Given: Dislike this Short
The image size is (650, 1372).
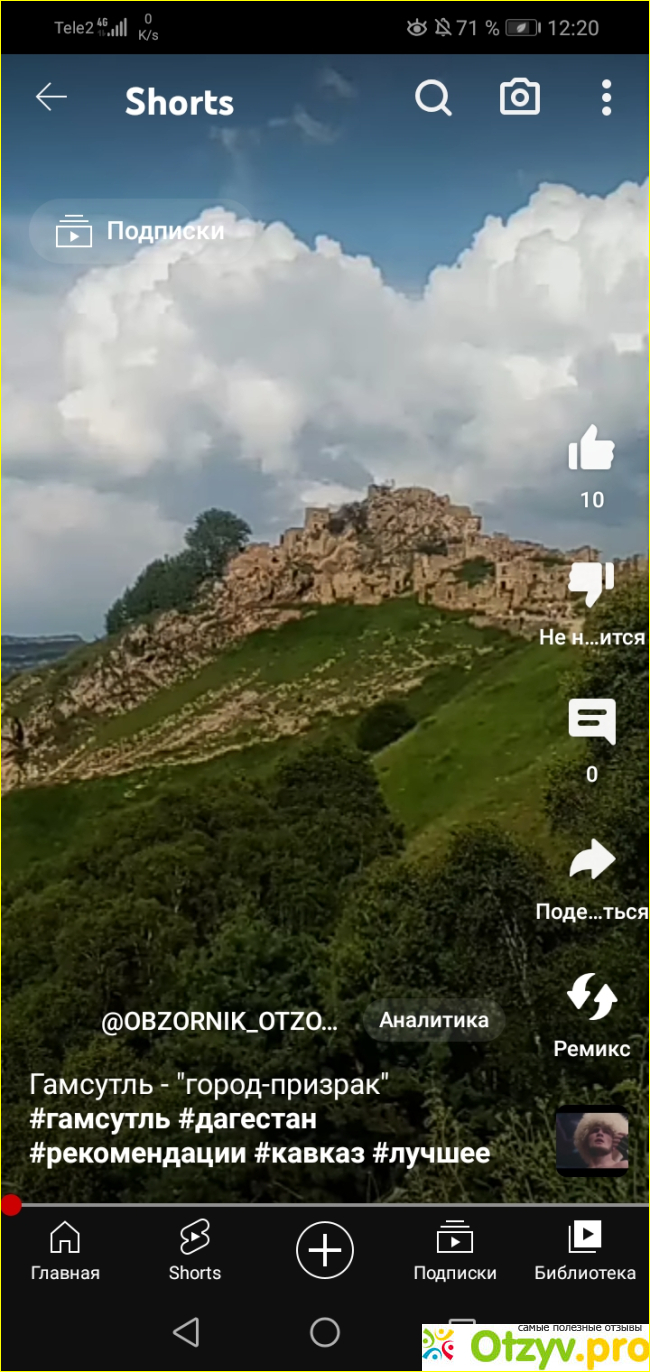Looking at the screenshot, I should [592, 584].
